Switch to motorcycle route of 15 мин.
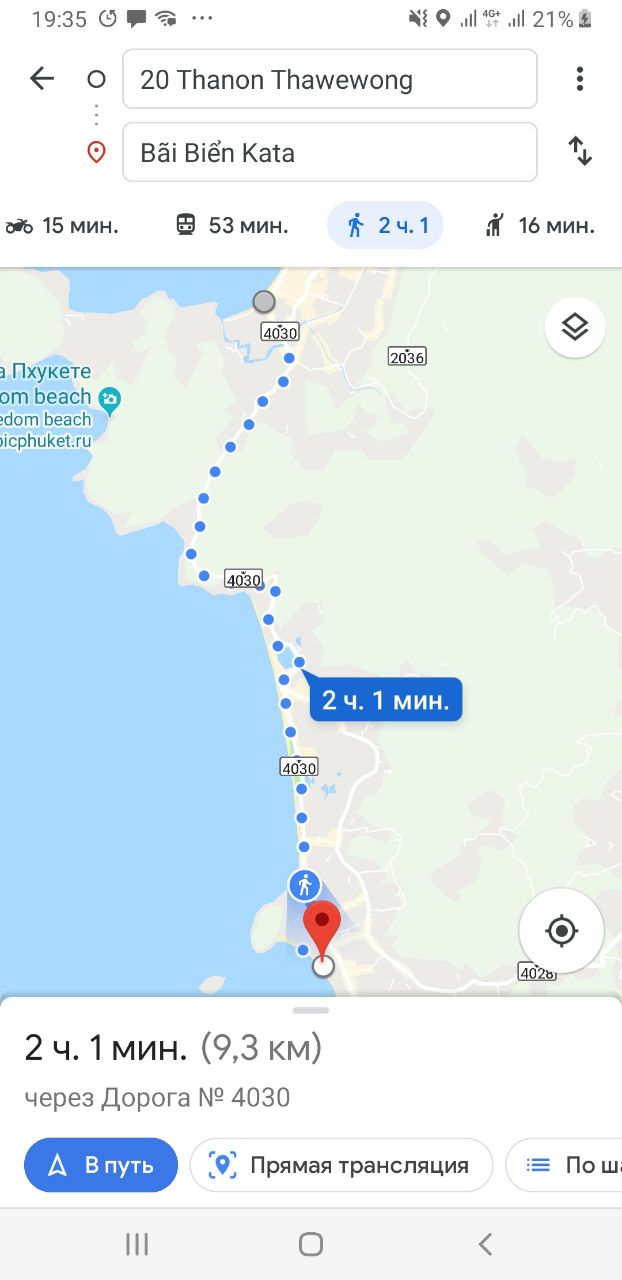Viewport: 622px width, 1280px height. (62, 226)
